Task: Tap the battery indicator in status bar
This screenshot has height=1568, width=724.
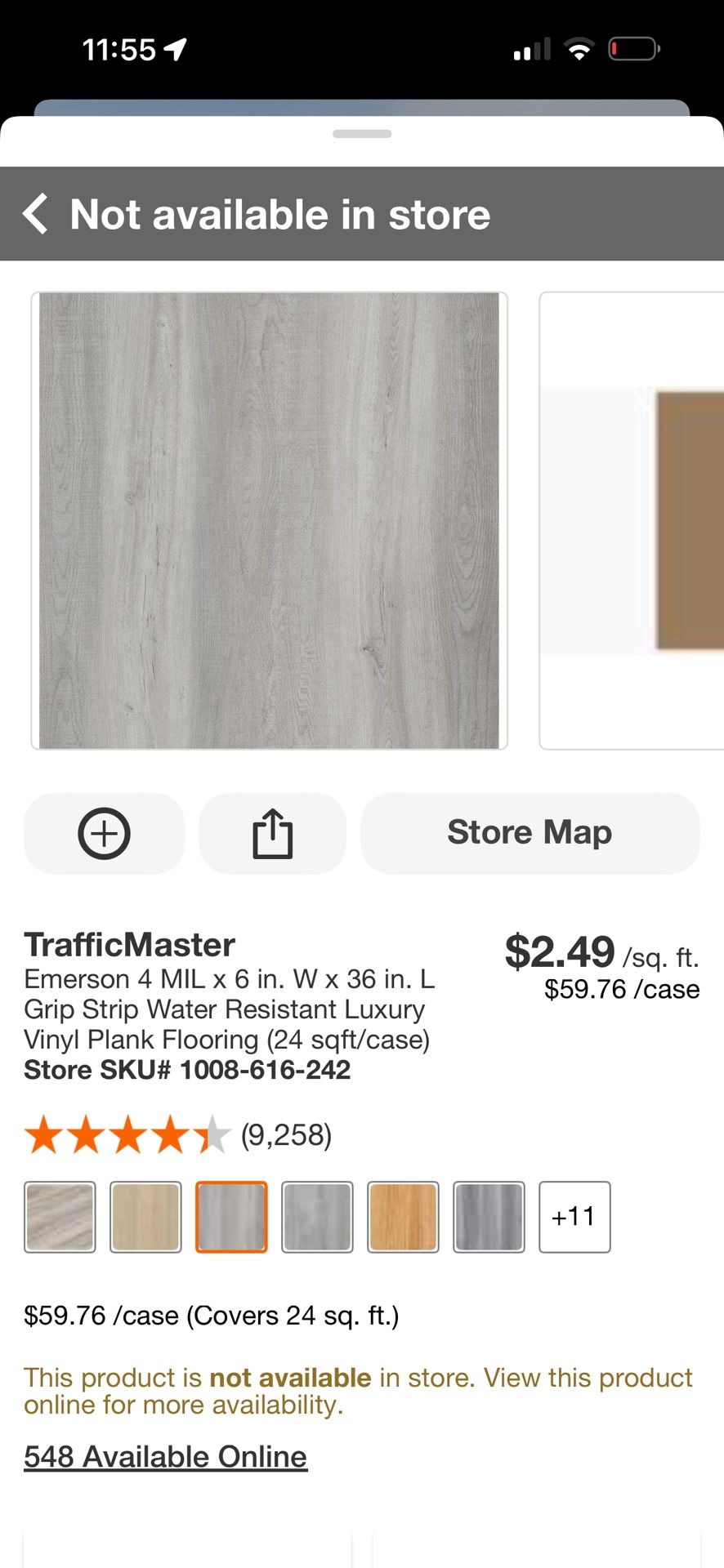Action: [x=633, y=49]
